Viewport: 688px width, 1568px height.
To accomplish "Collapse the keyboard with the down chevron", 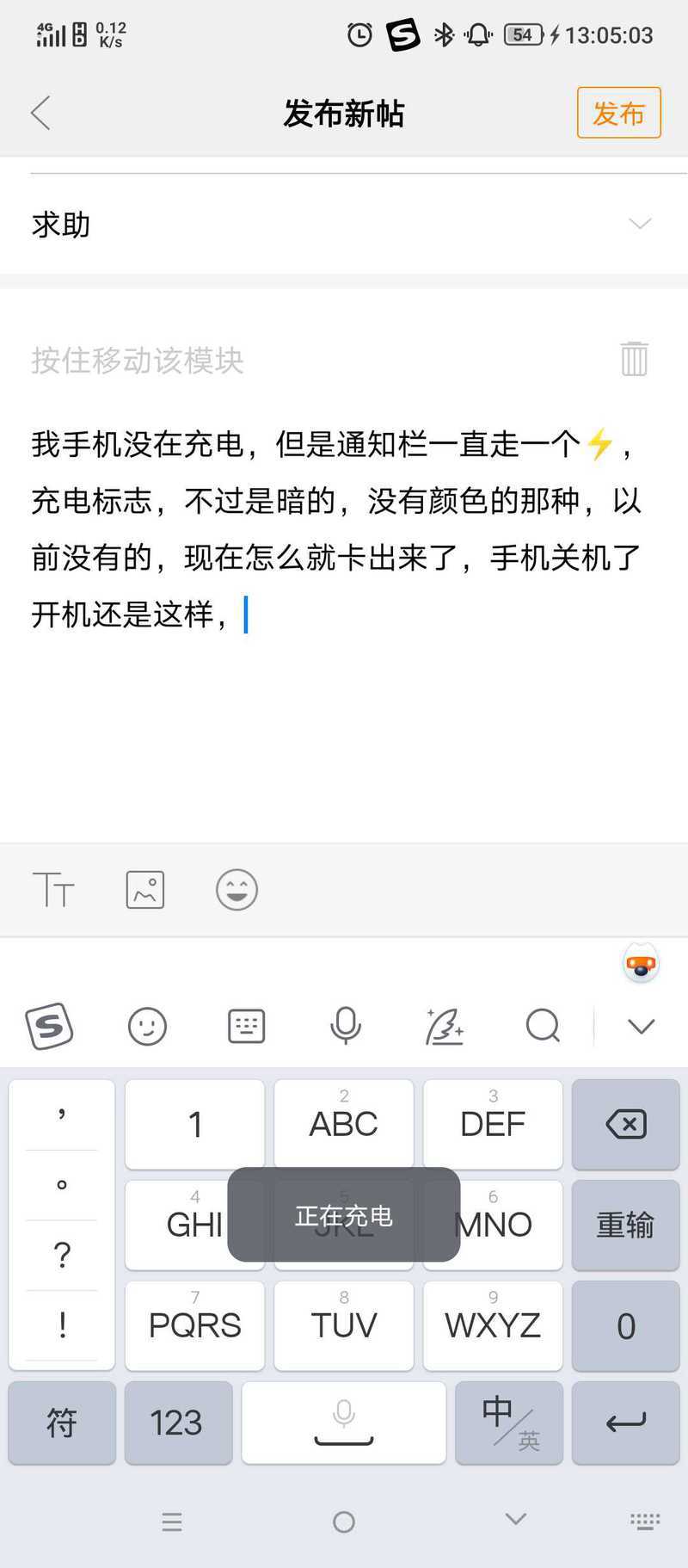I will [x=642, y=1026].
